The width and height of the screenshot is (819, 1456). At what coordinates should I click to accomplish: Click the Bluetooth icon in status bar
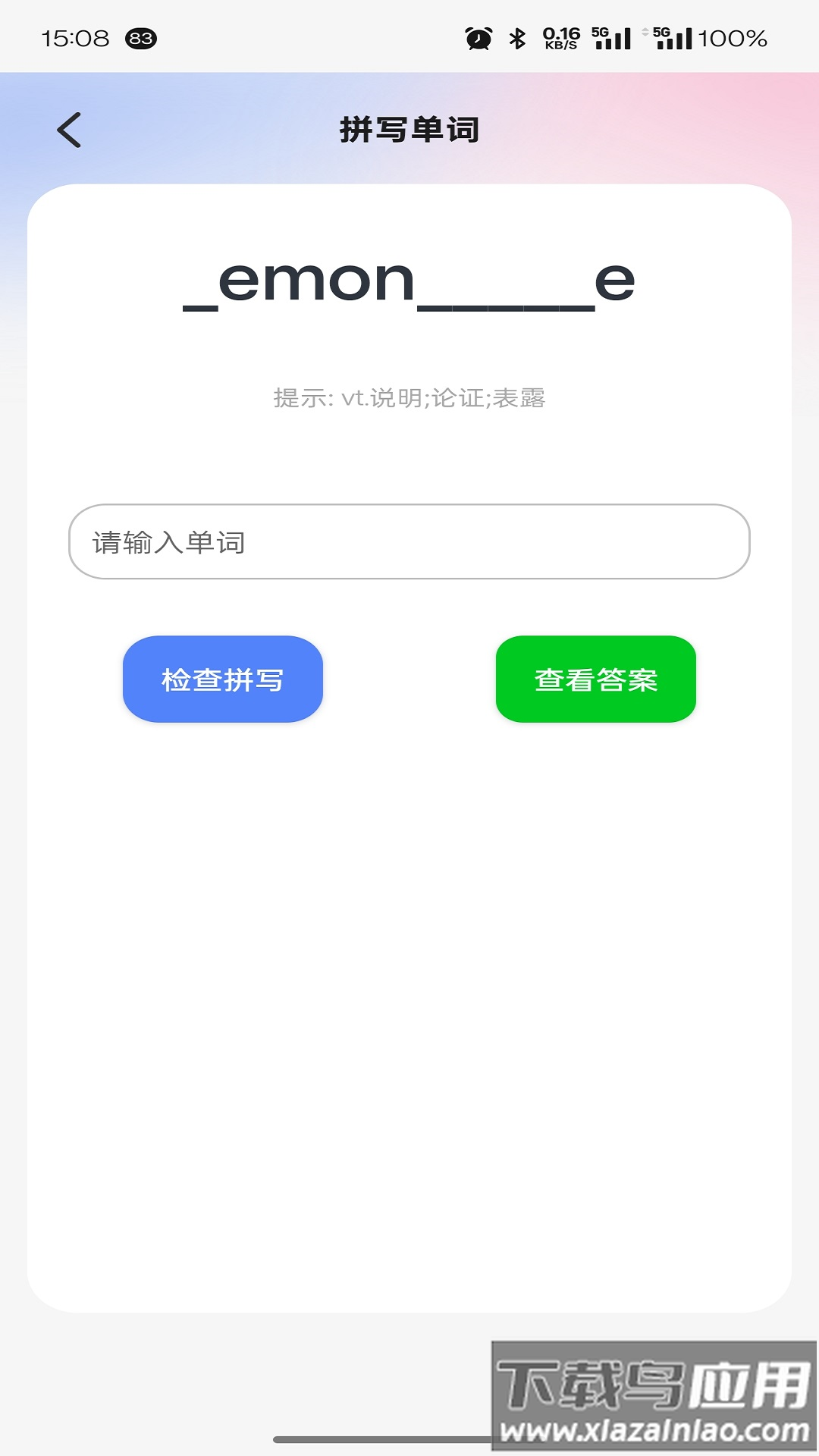tap(519, 38)
